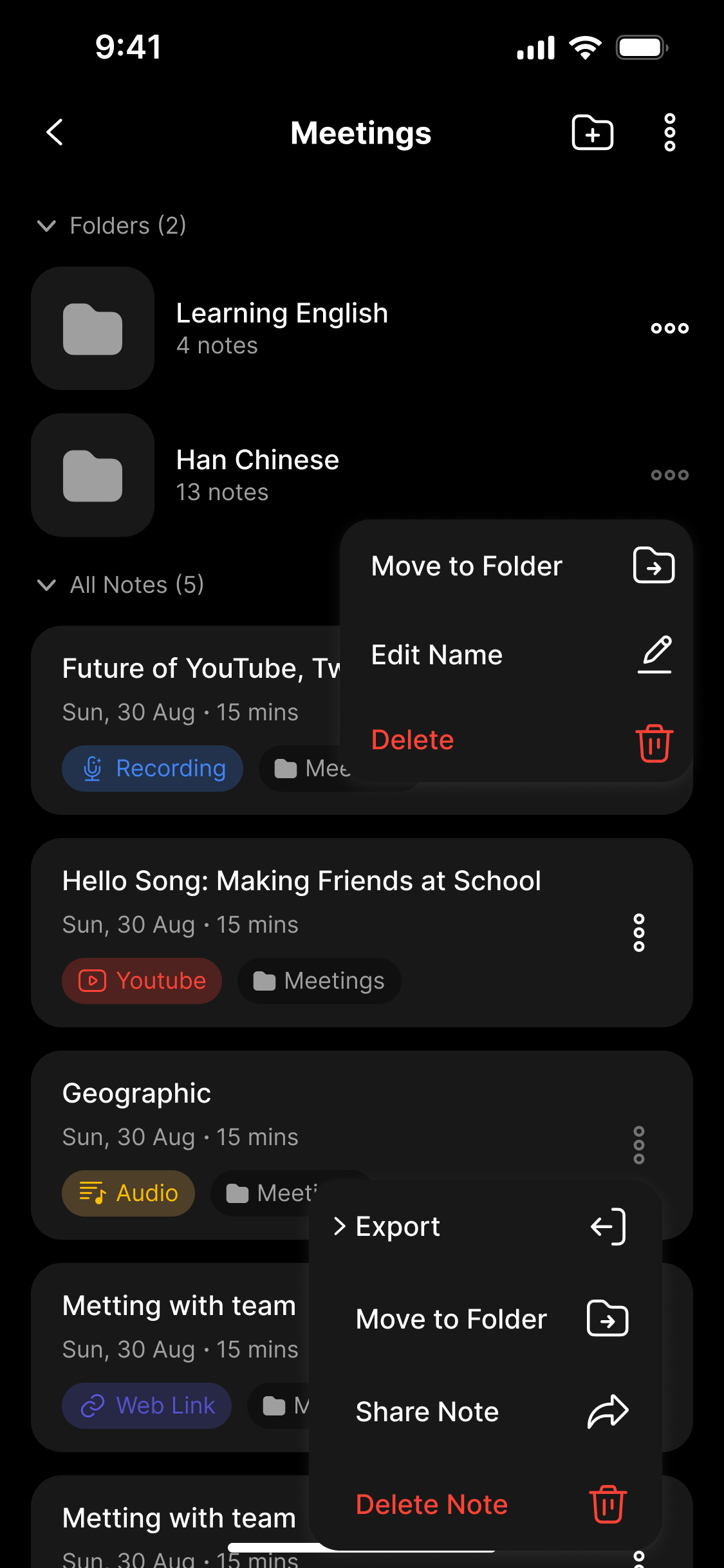
Task: Collapse the All Notes section
Action: click(x=47, y=585)
